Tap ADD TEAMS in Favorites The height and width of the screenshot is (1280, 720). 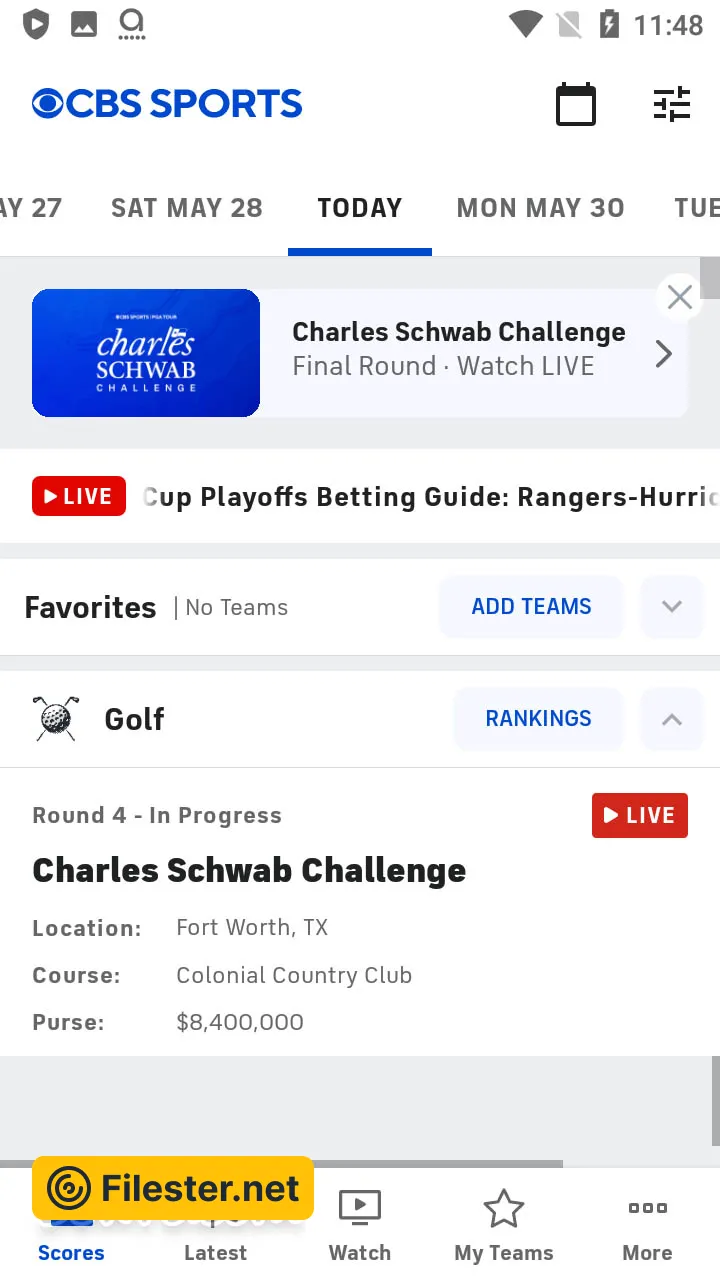point(531,607)
